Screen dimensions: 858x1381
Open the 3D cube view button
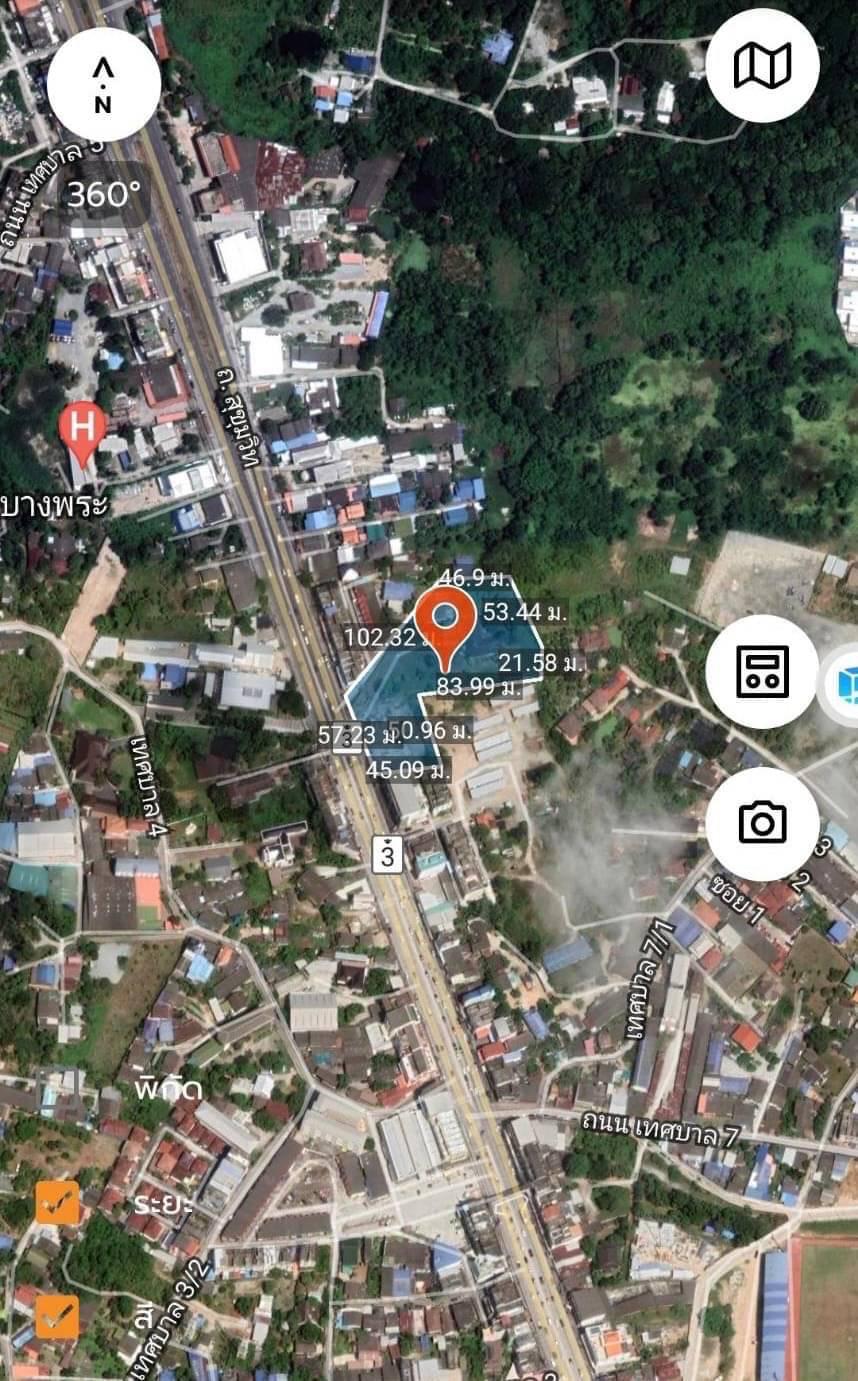tap(844, 684)
